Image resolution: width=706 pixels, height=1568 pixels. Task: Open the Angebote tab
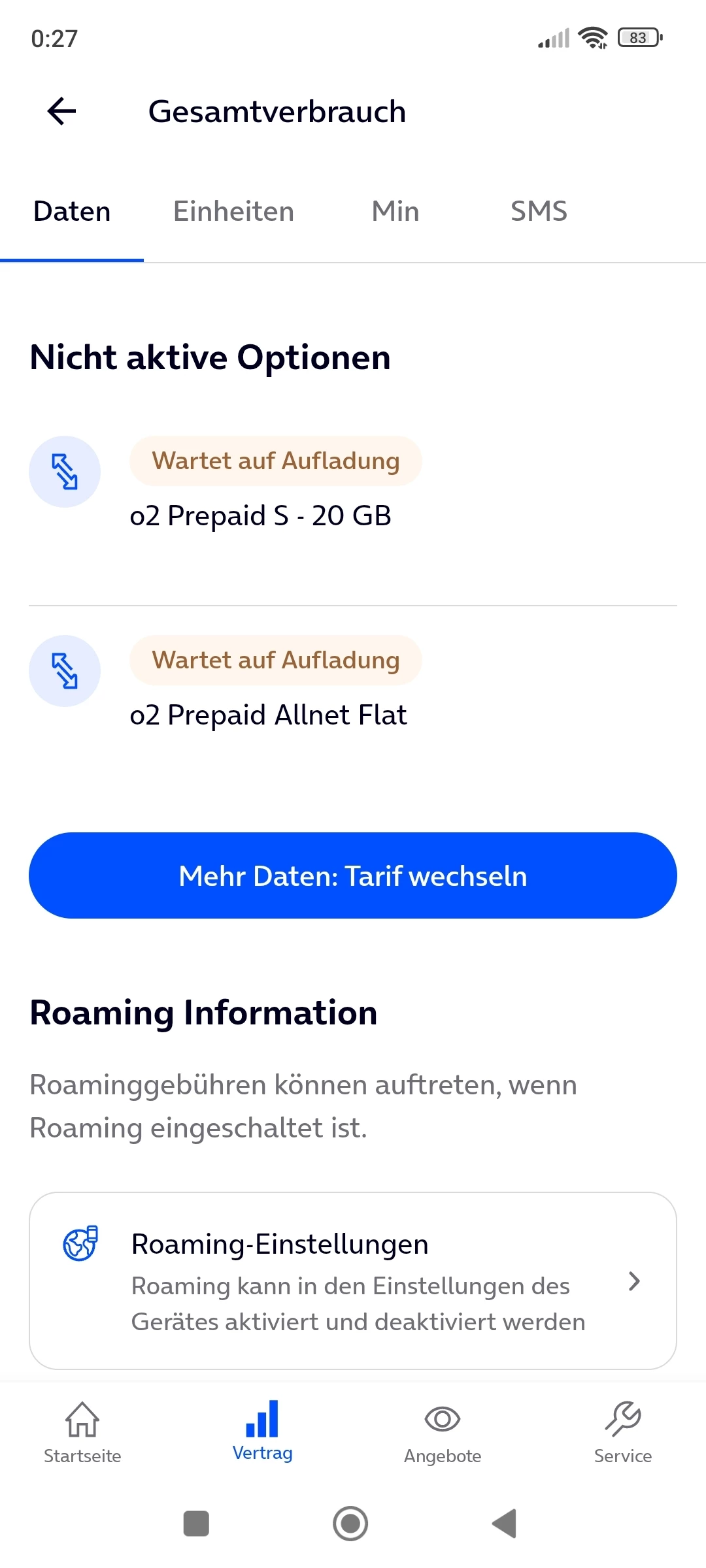tap(443, 1429)
